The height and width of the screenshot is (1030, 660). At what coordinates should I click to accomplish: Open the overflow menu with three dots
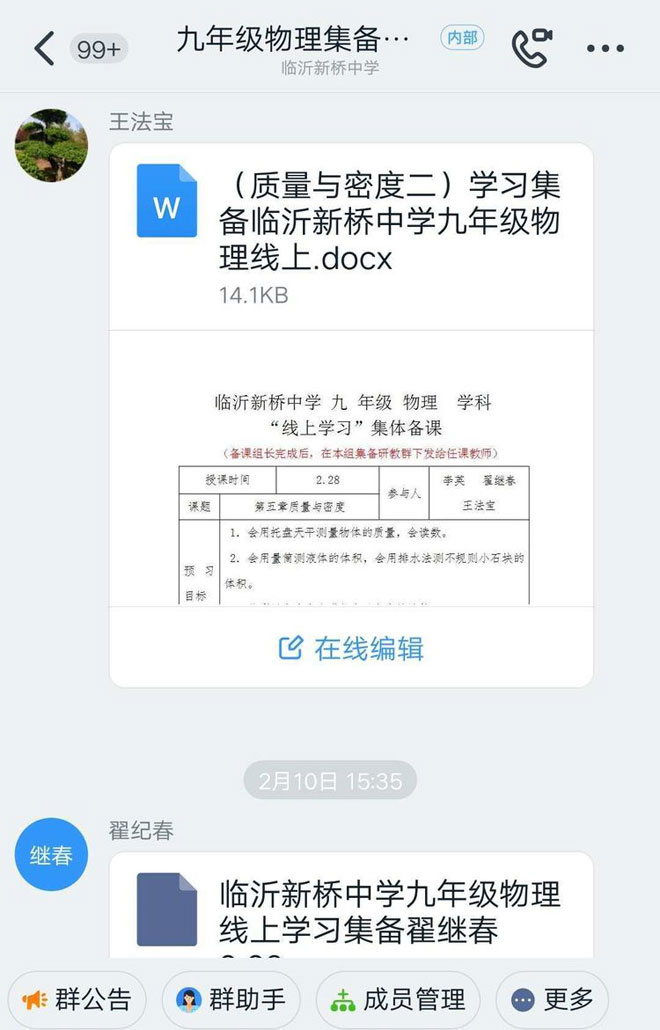pyautogui.click(x=605, y=48)
